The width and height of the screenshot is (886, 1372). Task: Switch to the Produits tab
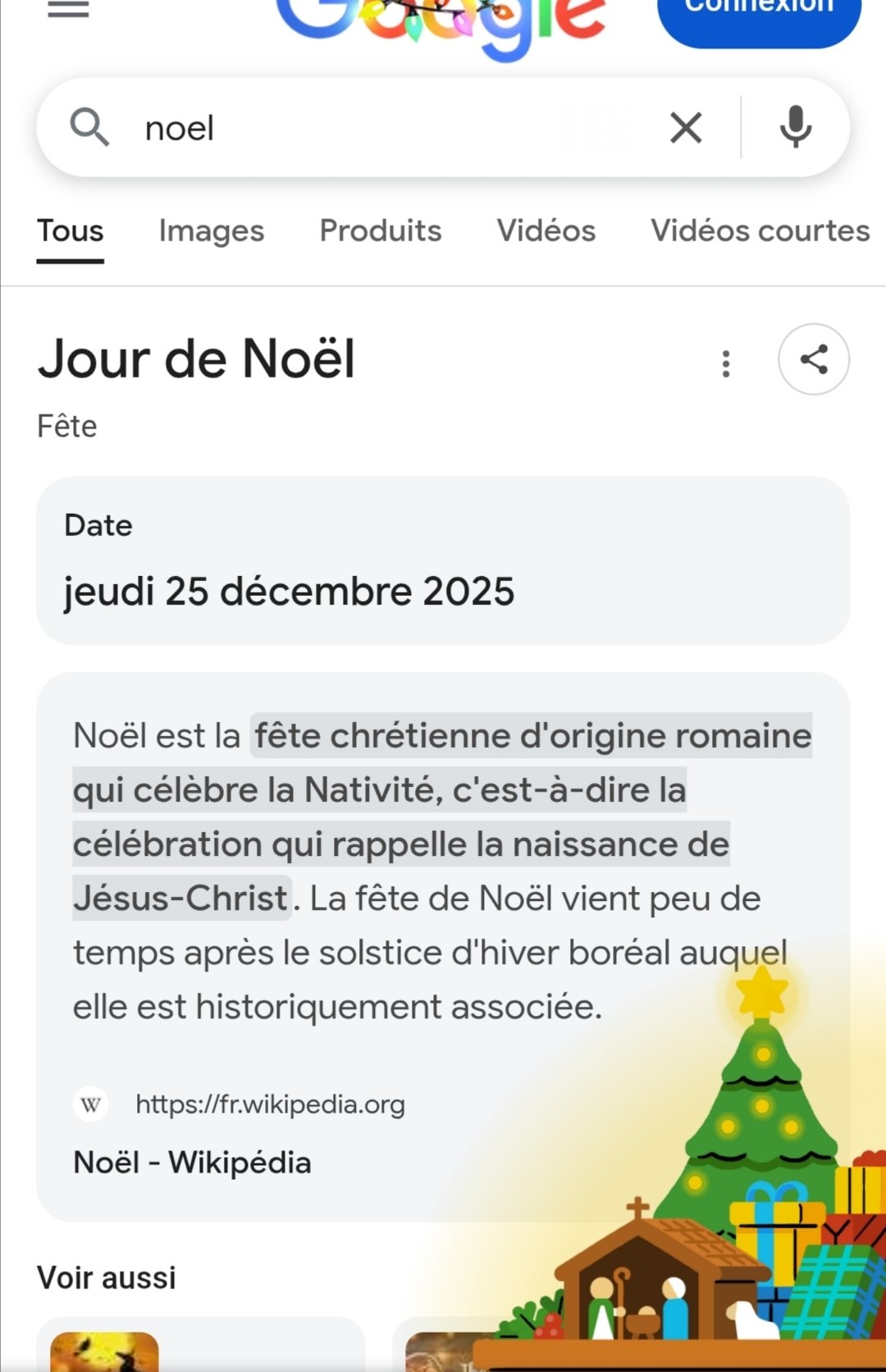coord(381,231)
